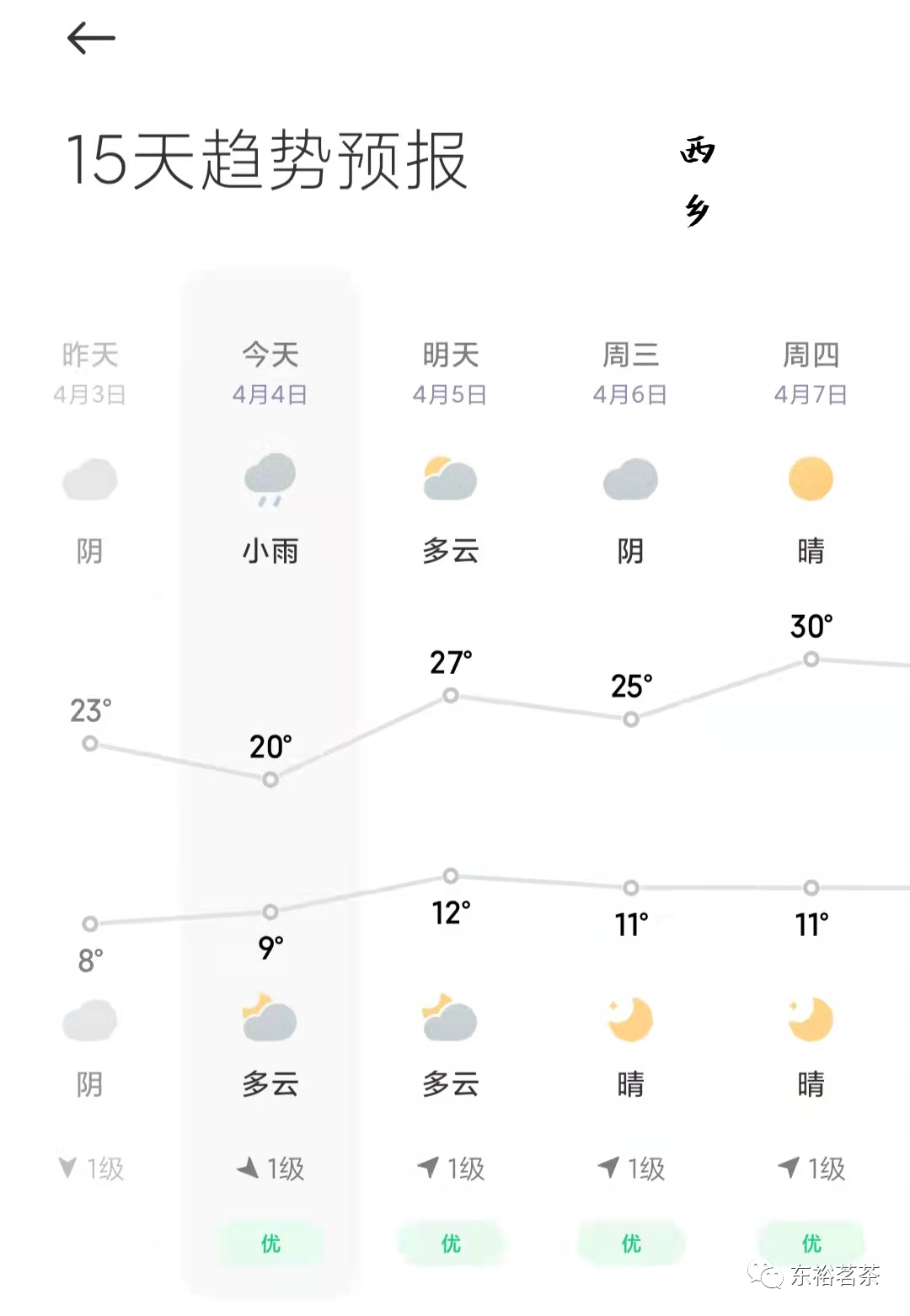Select the 今天 4月4日 forecast column
The image size is (910, 1316).
[270, 372]
